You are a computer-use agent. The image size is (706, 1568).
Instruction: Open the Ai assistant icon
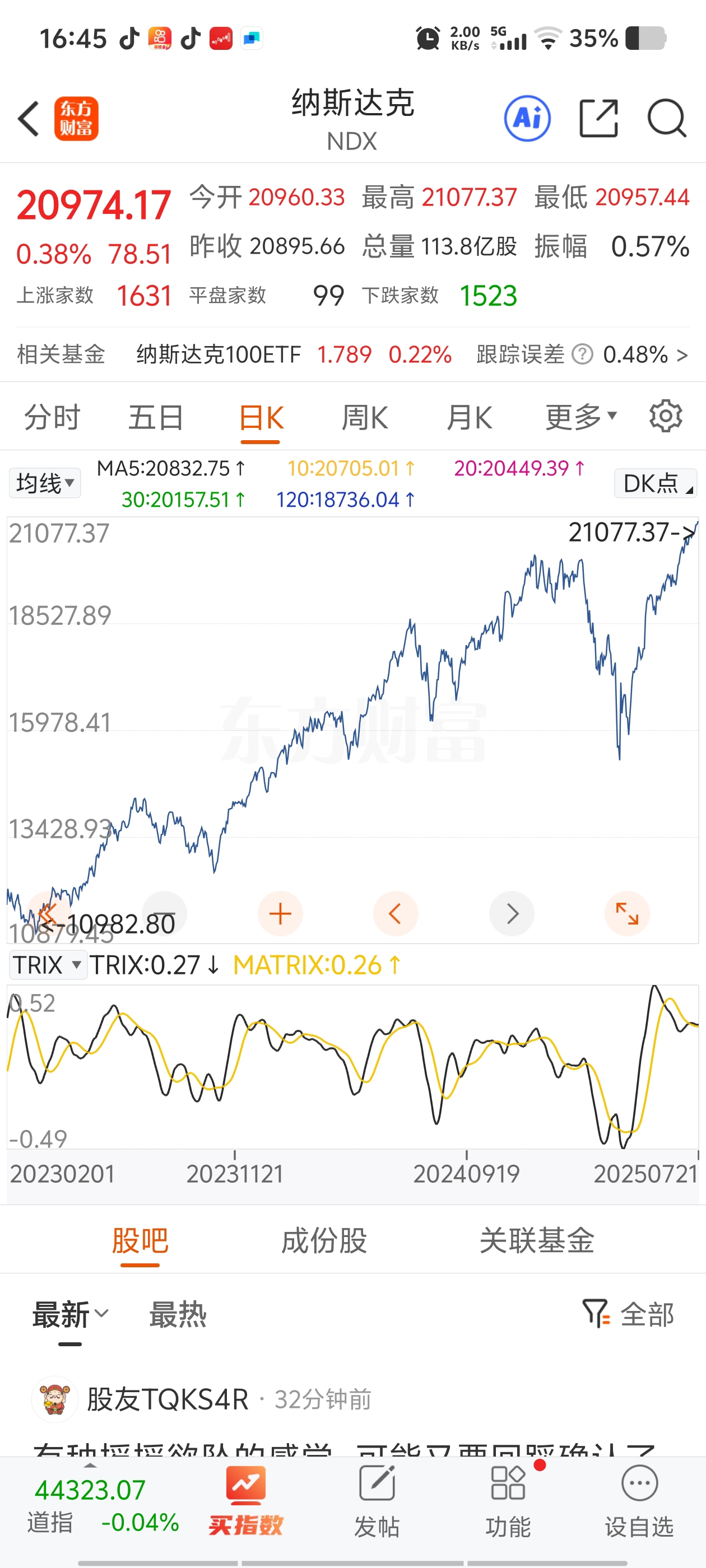pyautogui.click(x=527, y=119)
